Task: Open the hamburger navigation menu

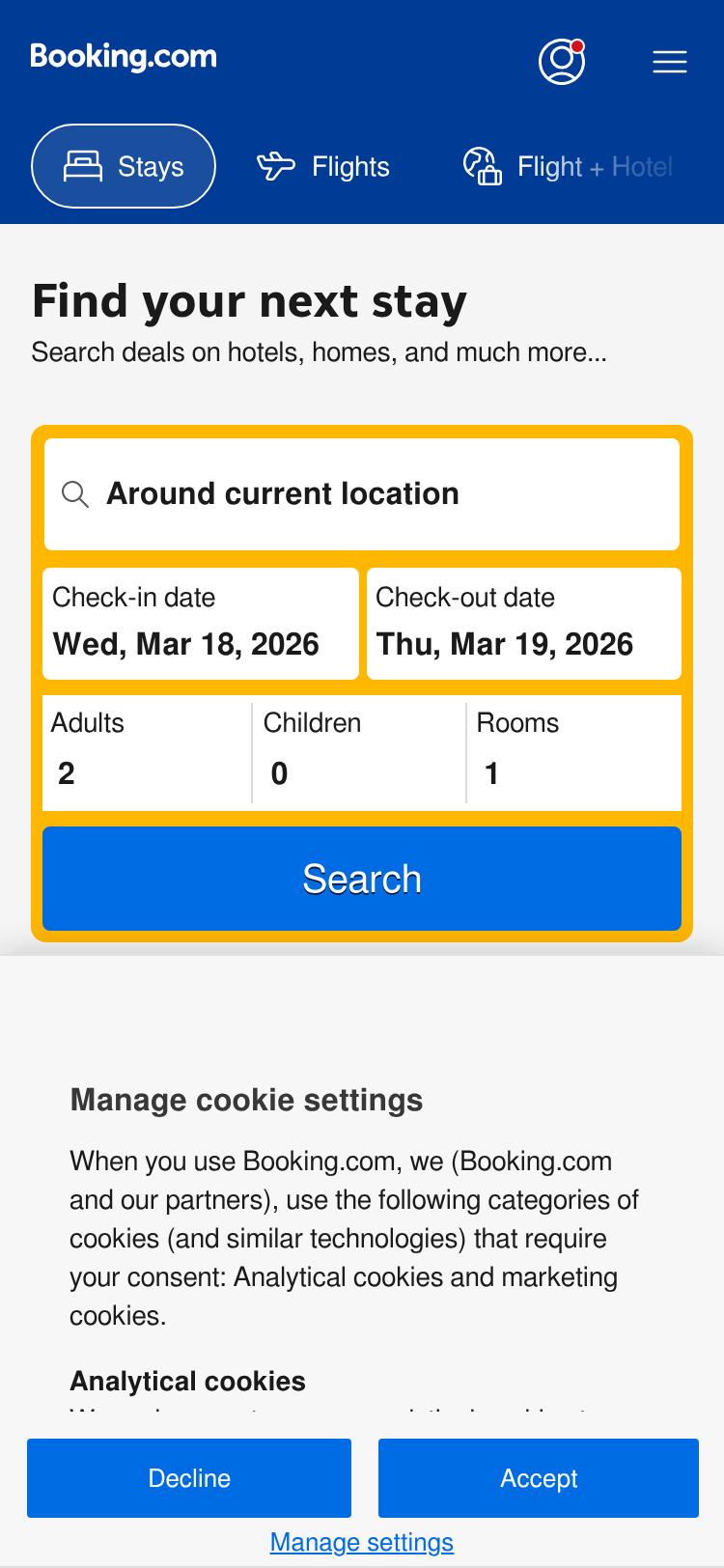Action: coord(669,62)
